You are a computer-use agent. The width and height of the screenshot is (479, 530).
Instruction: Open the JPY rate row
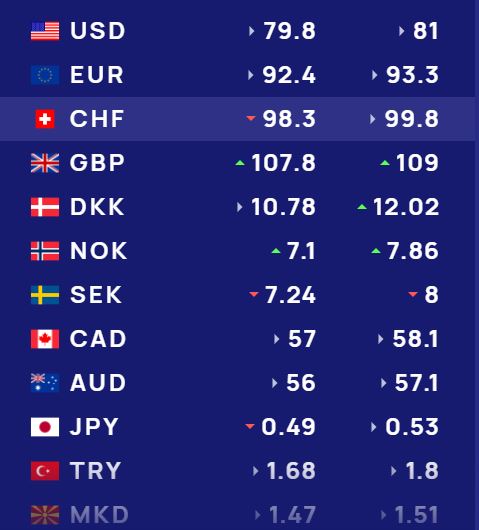coord(237,426)
